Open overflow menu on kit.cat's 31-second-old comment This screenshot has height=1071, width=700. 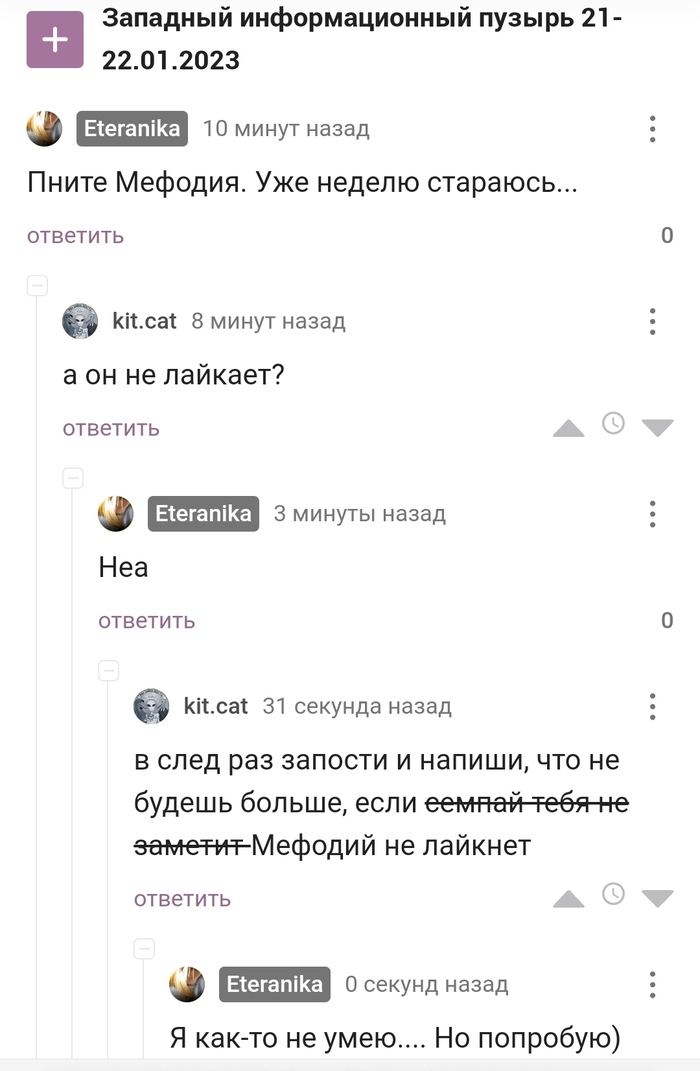point(652,706)
